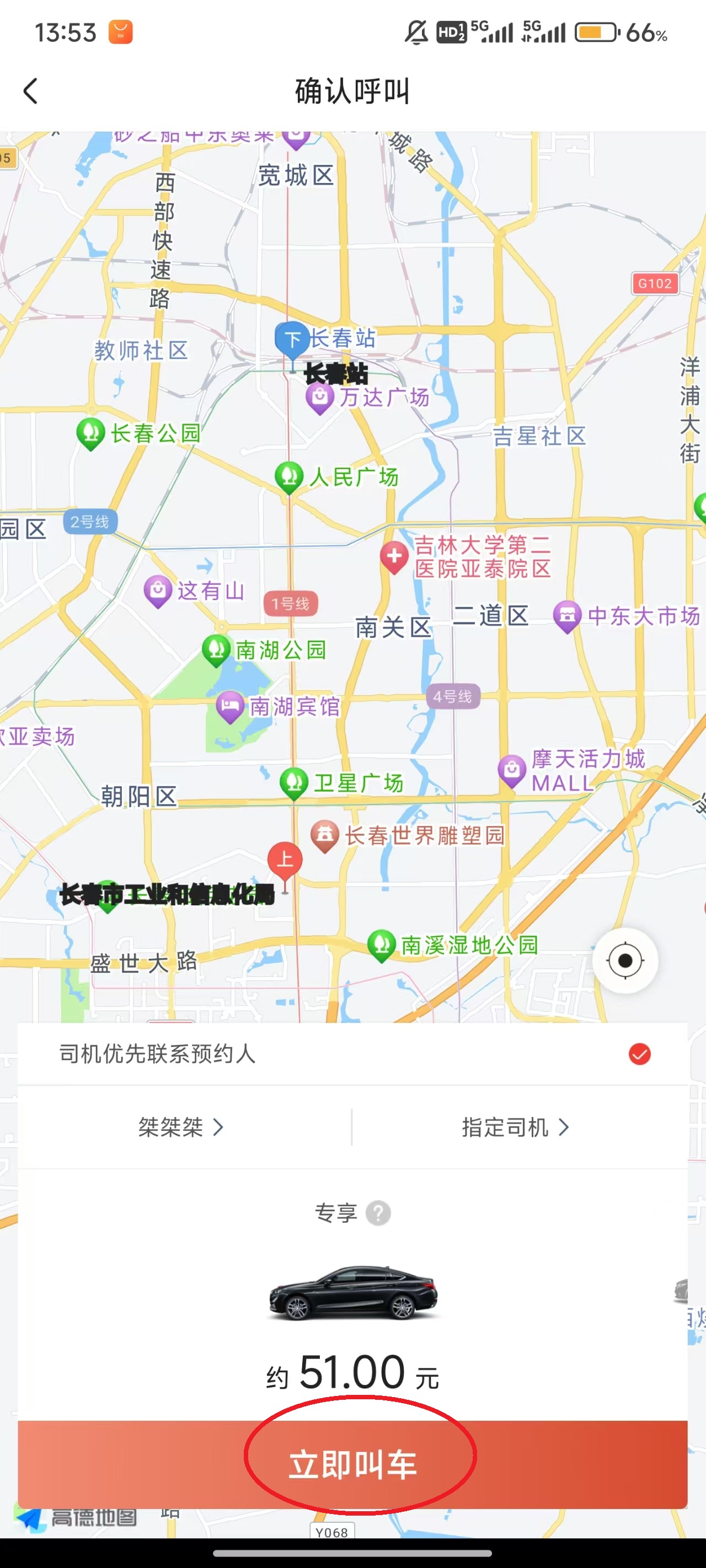Viewport: 706px width, 1568px height.
Task: Select the 南湖公园 park marker
Action: tap(216, 649)
